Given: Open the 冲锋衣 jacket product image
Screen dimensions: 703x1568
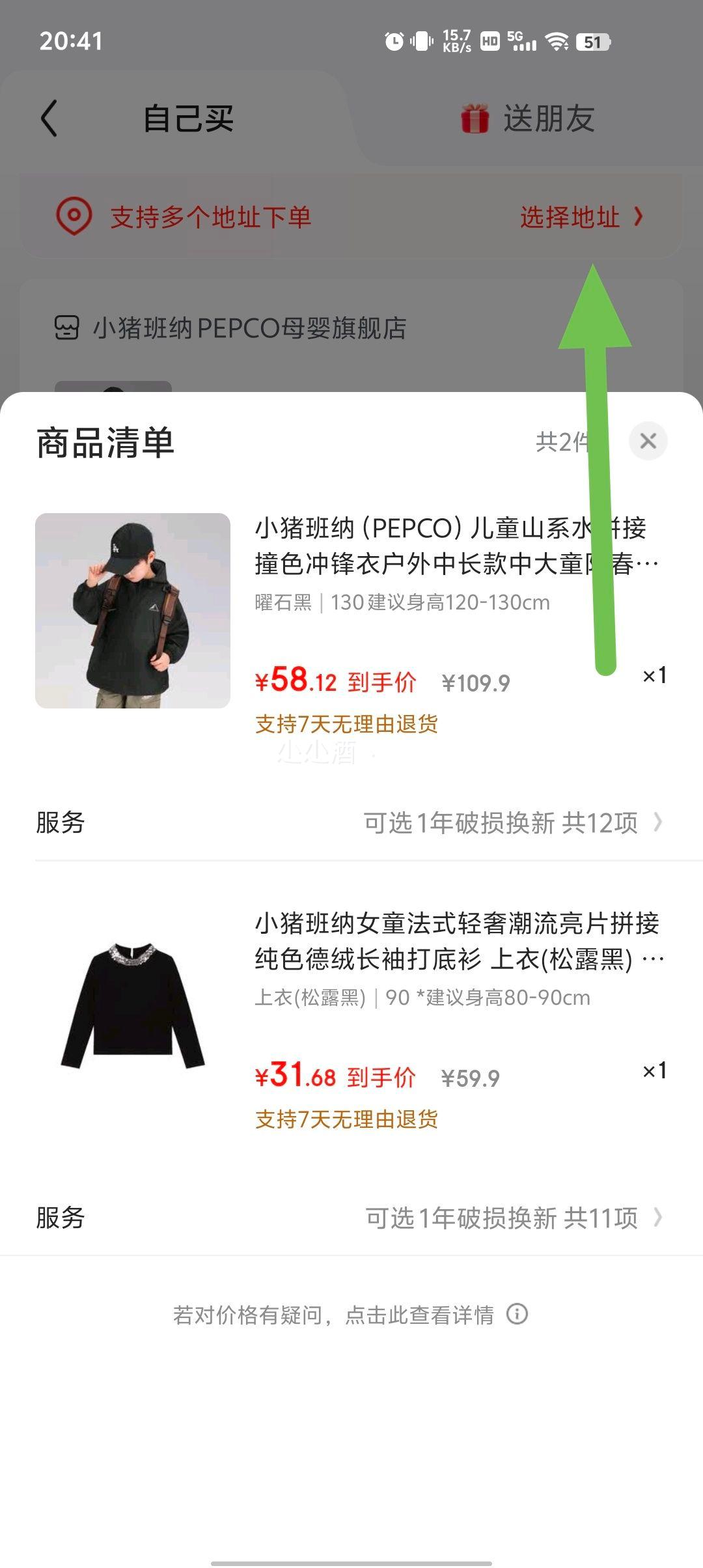Looking at the screenshot, I should (133, 610).
